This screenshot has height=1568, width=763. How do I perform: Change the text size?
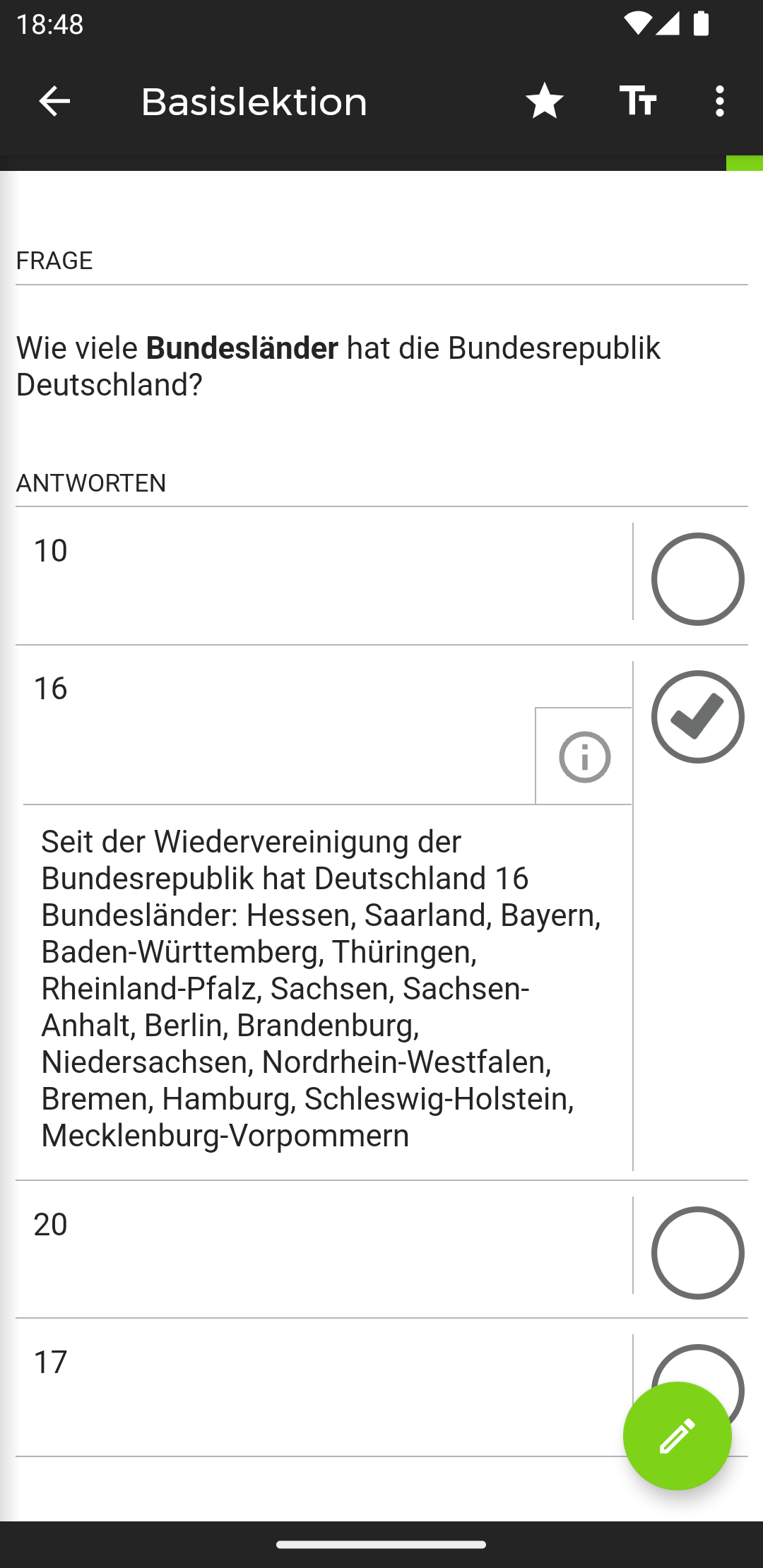(638, 102)
